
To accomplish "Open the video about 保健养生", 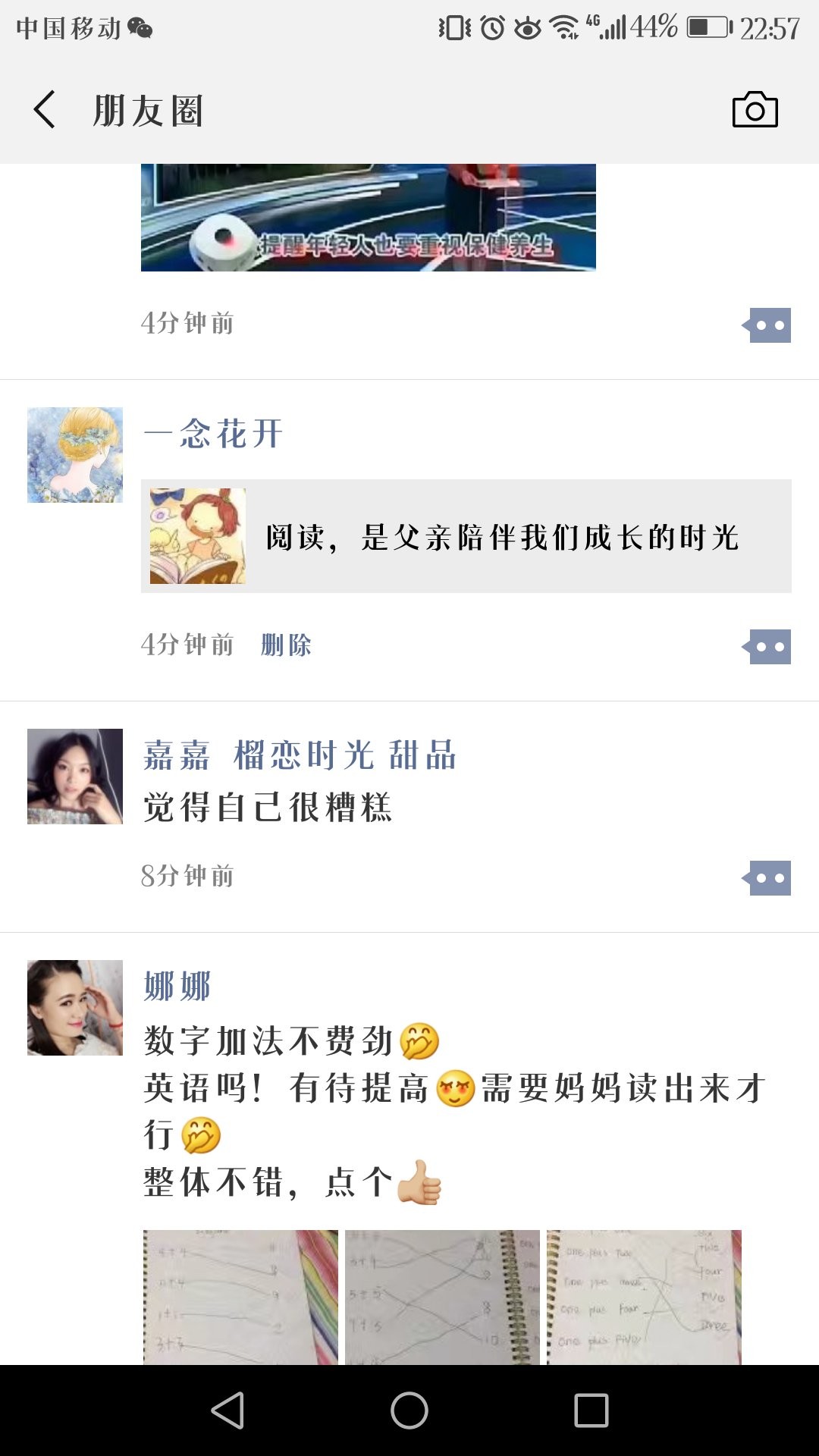I will click(x=368, y=218).
